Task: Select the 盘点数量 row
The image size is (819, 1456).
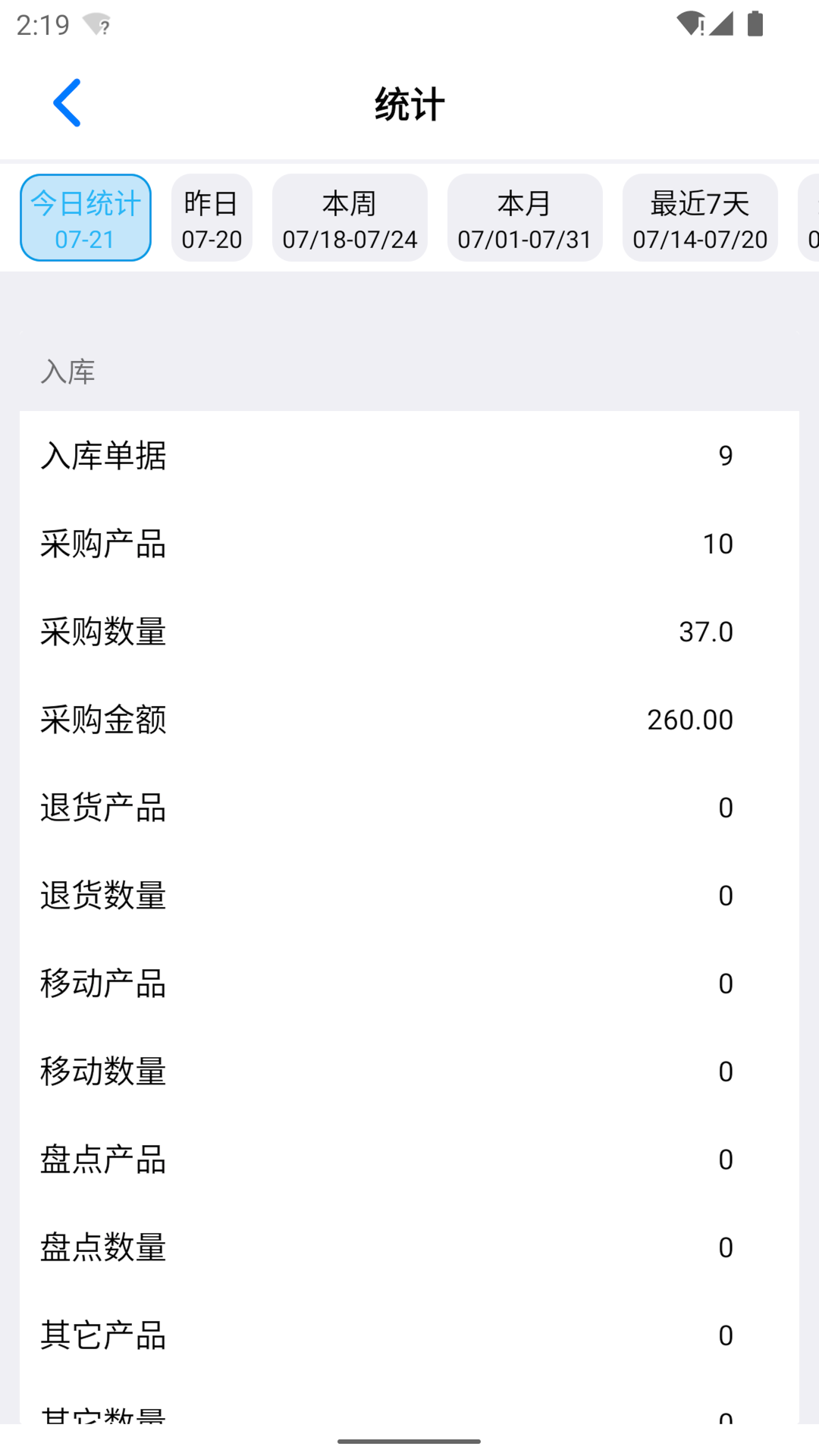Action: tap(409, 1247)
